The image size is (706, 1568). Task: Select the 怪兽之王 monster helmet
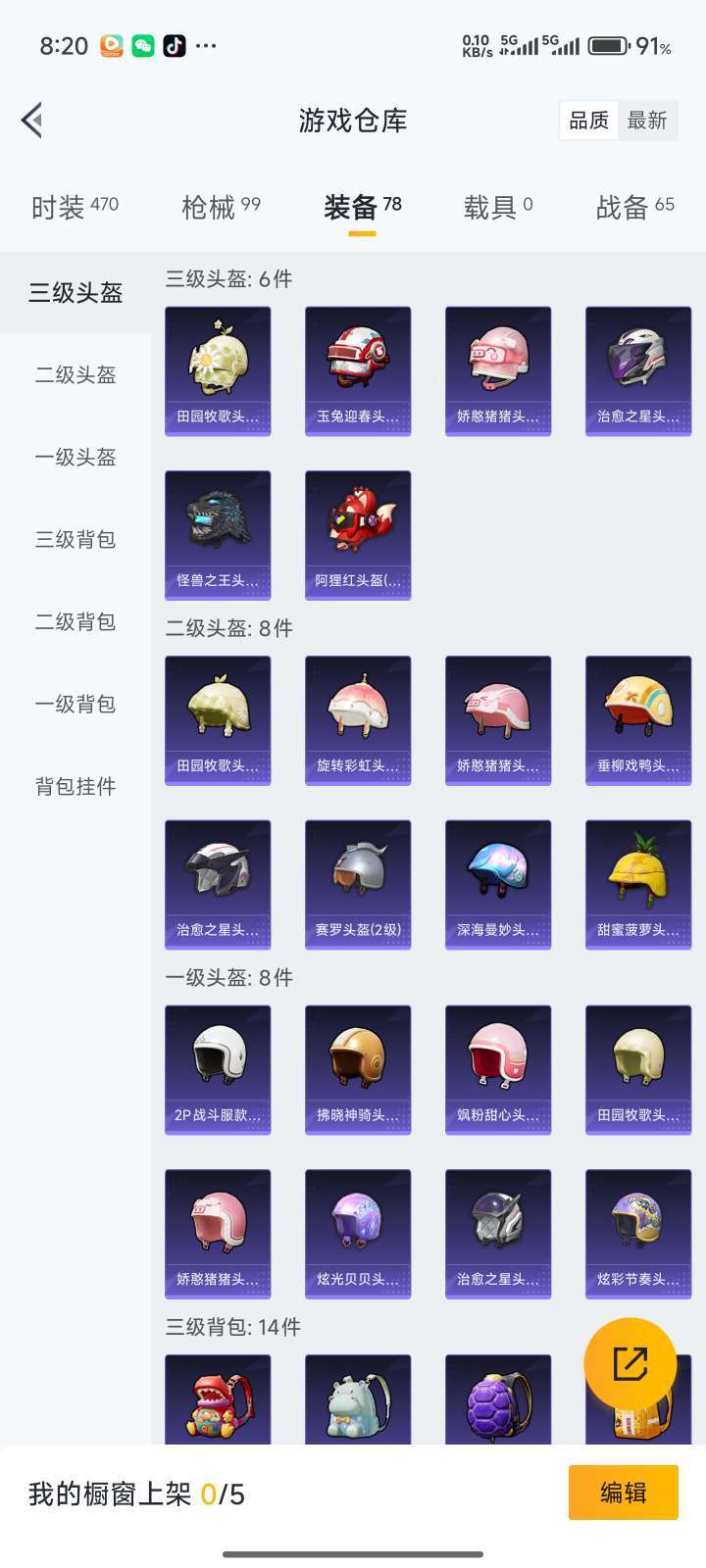click(218, 534)
